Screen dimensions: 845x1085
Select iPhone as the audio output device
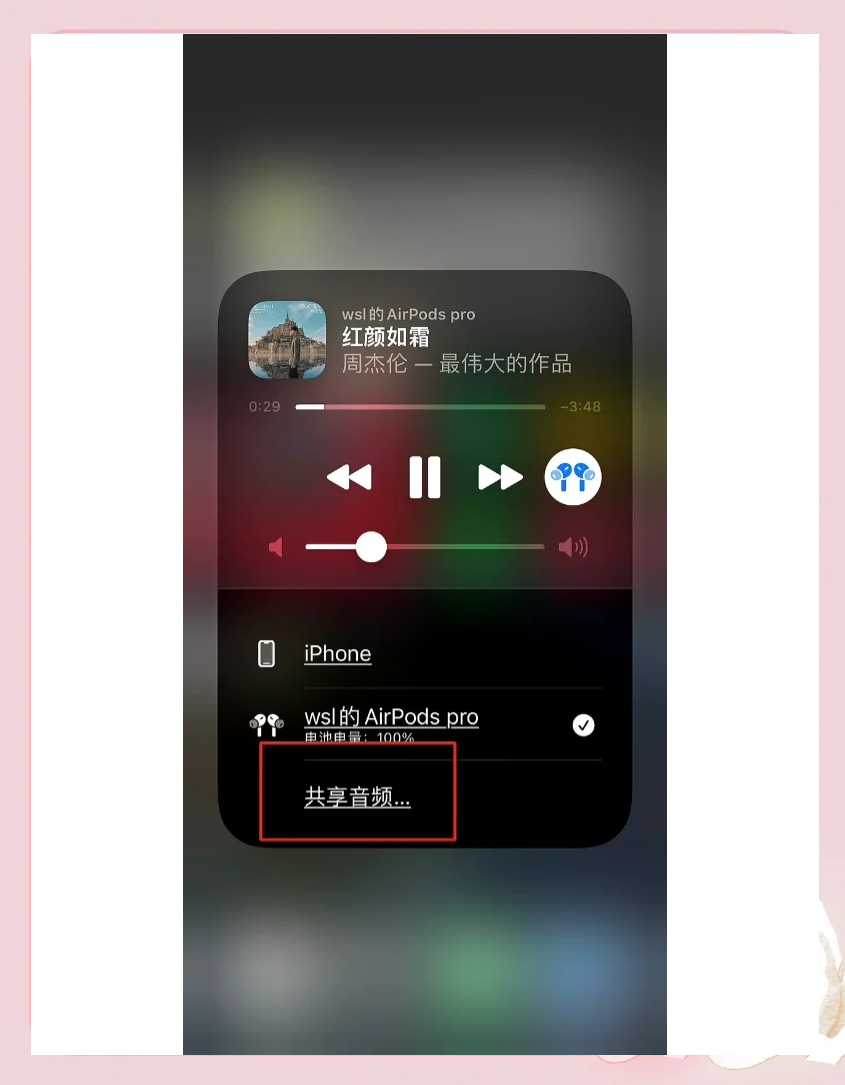337,652
